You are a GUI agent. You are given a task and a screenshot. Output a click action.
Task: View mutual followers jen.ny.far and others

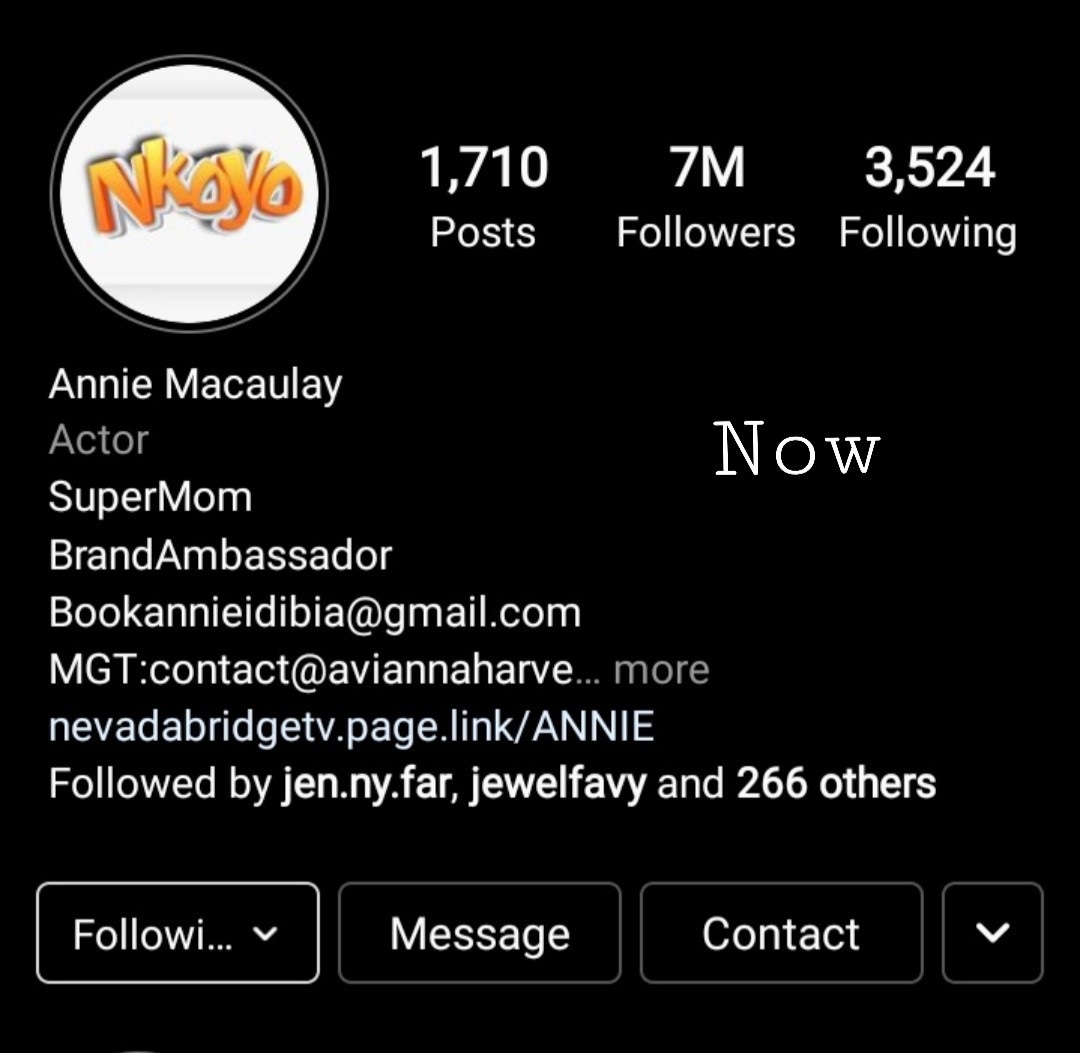point(492,784)
